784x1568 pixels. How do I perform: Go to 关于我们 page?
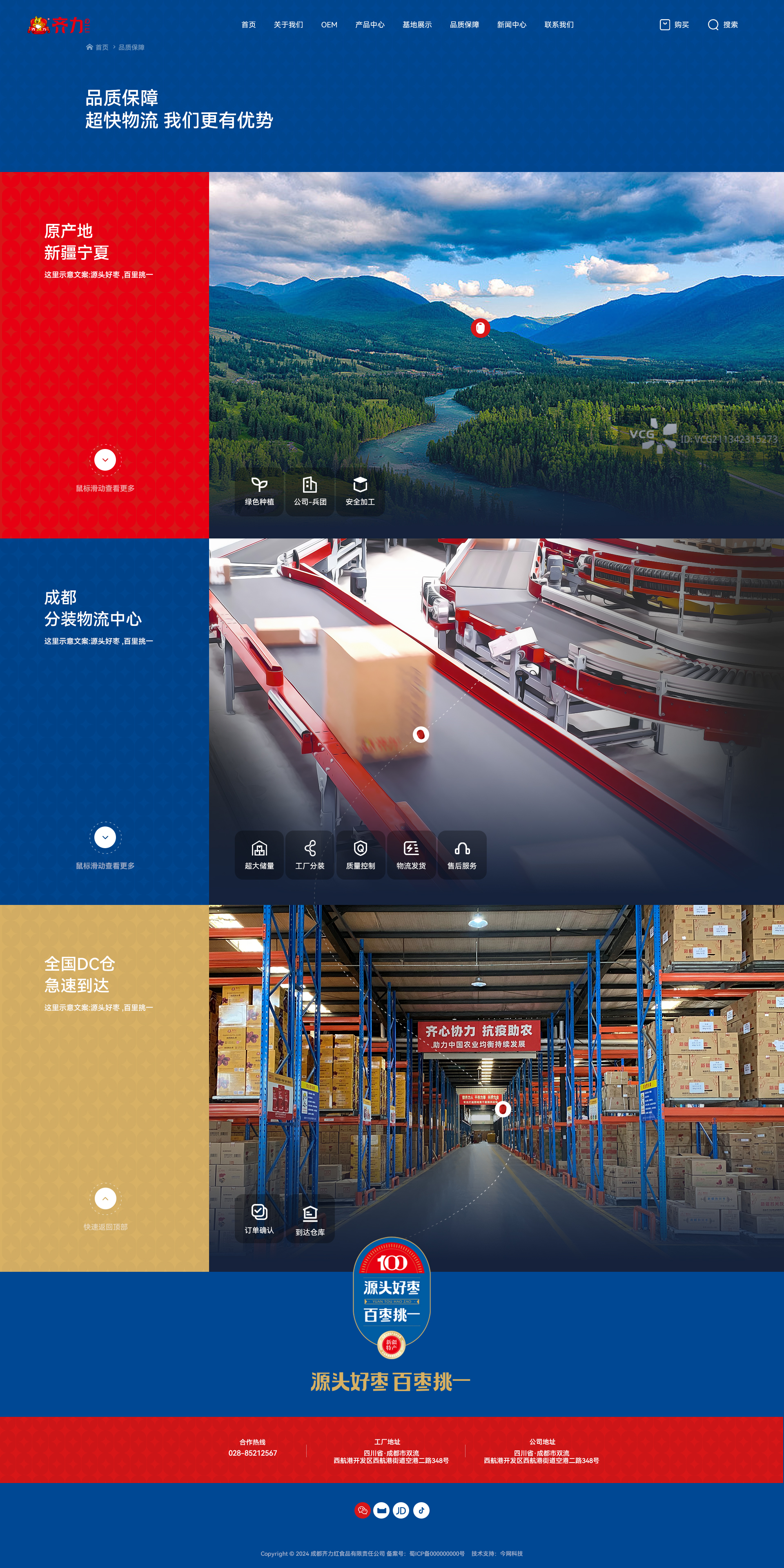(x=288, y=25)
